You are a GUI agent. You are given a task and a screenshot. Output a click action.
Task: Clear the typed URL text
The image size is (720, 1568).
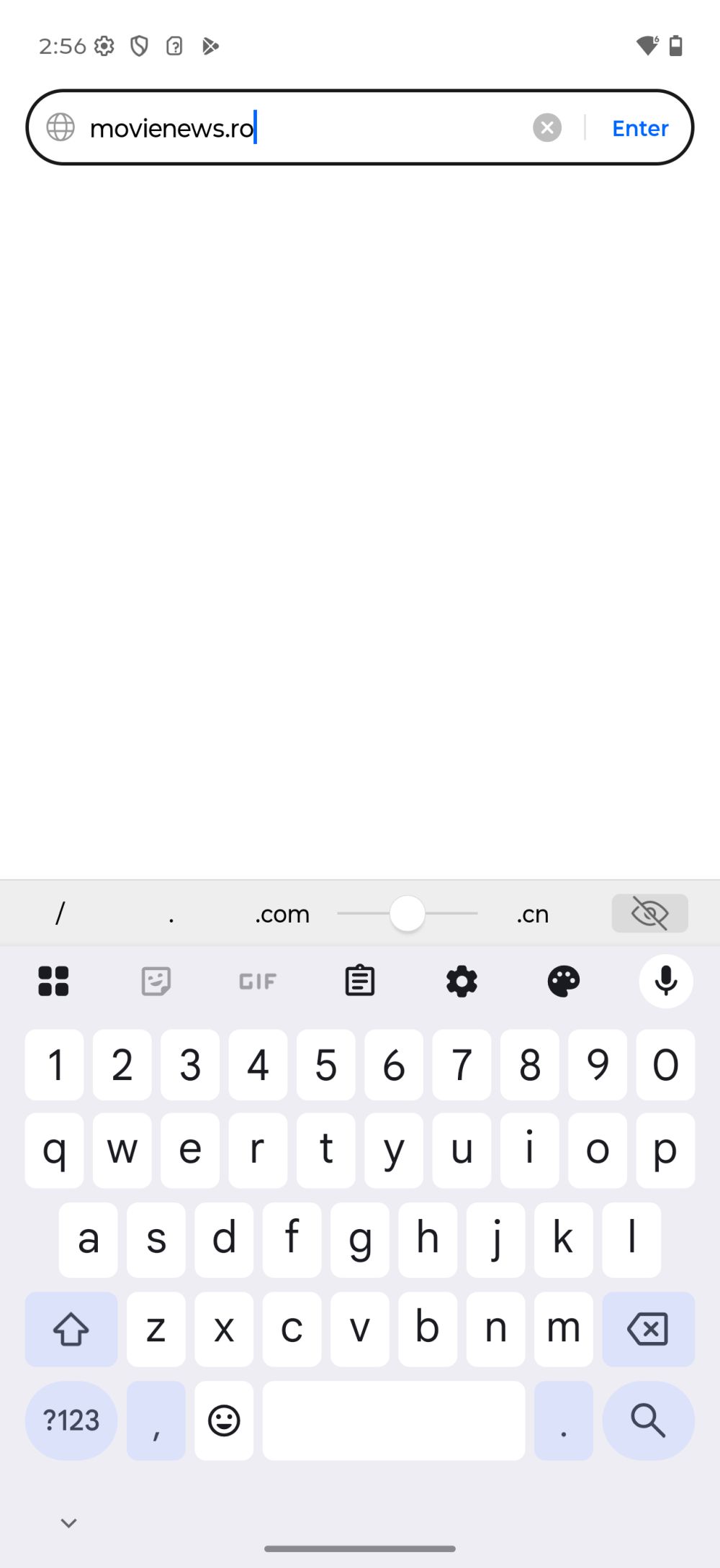point(547,128)
